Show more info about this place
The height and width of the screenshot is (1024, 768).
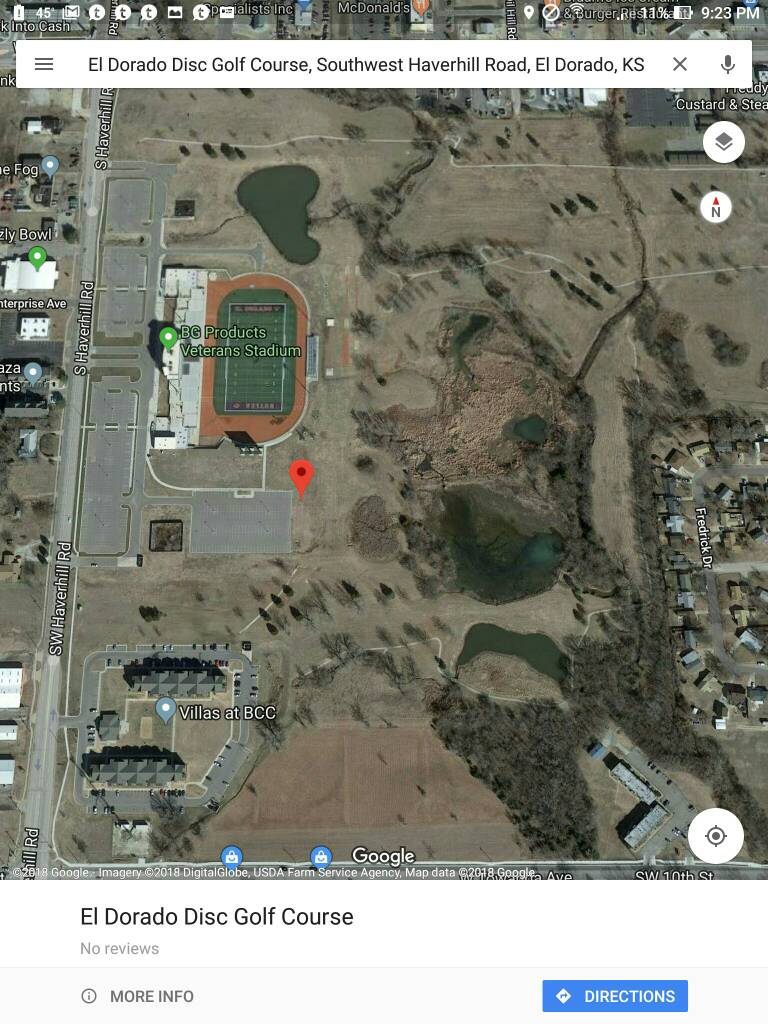138,996
